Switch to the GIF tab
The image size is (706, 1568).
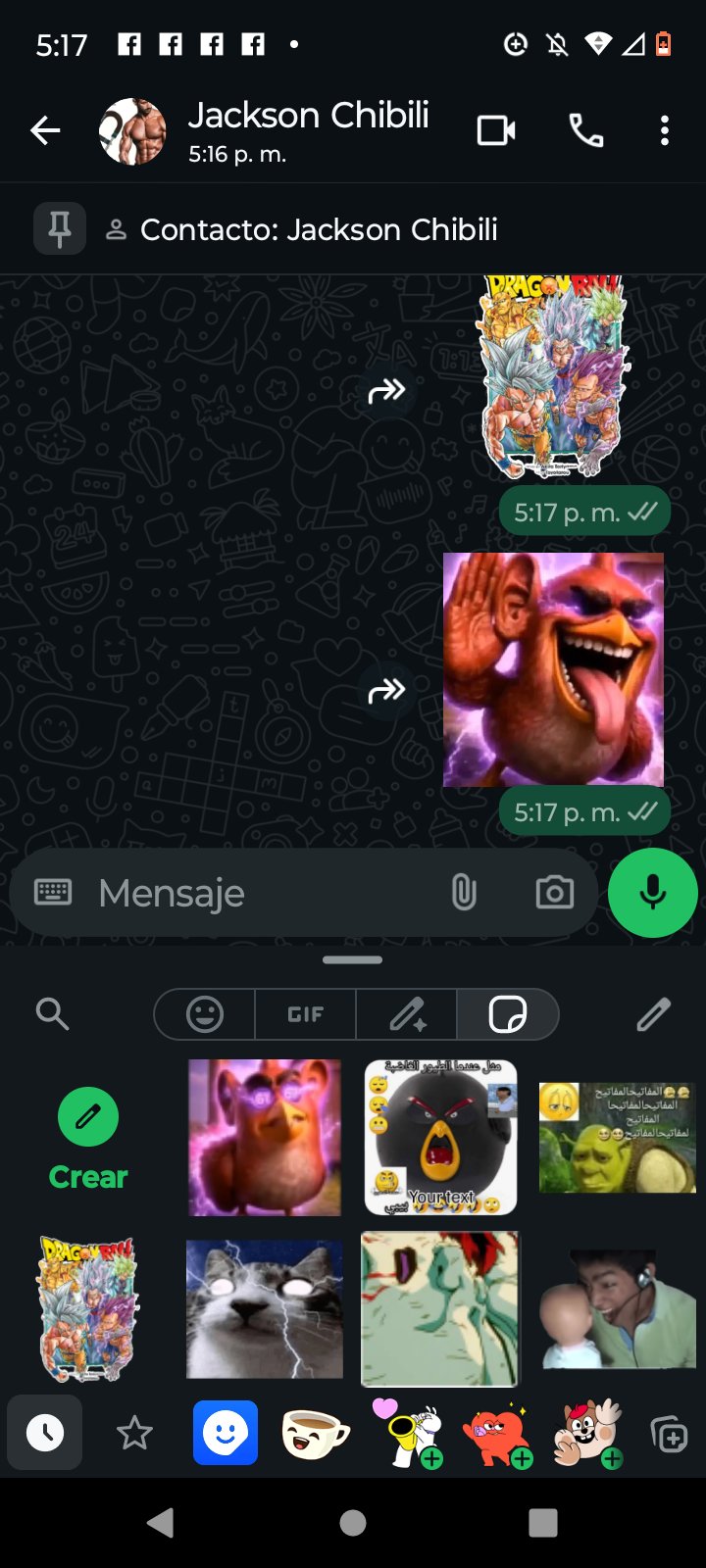click(x=305, y=1014)
